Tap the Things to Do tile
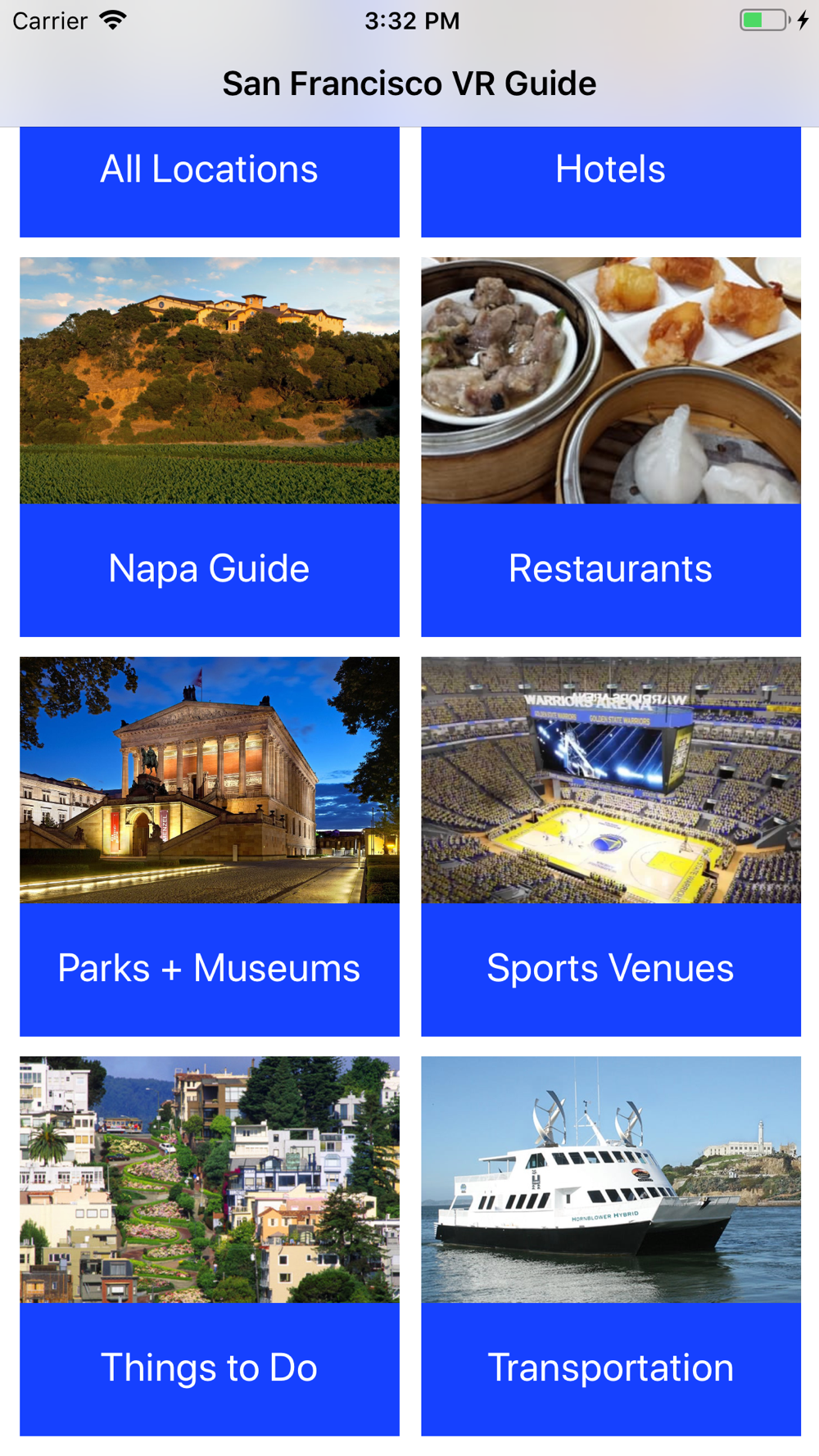Viewport: 819px width, 1456px height. (x=209, y=1246)
